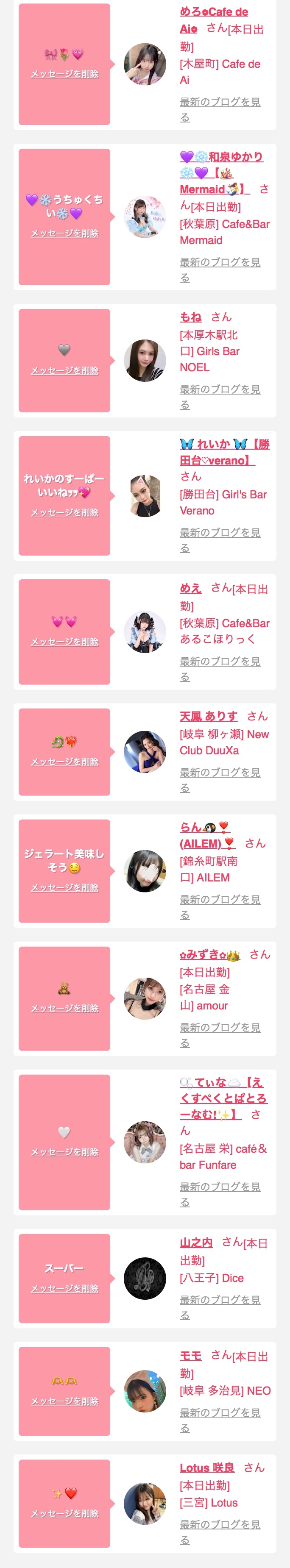
Task: Open 山之内 profile link
Action: (196, 1243)
